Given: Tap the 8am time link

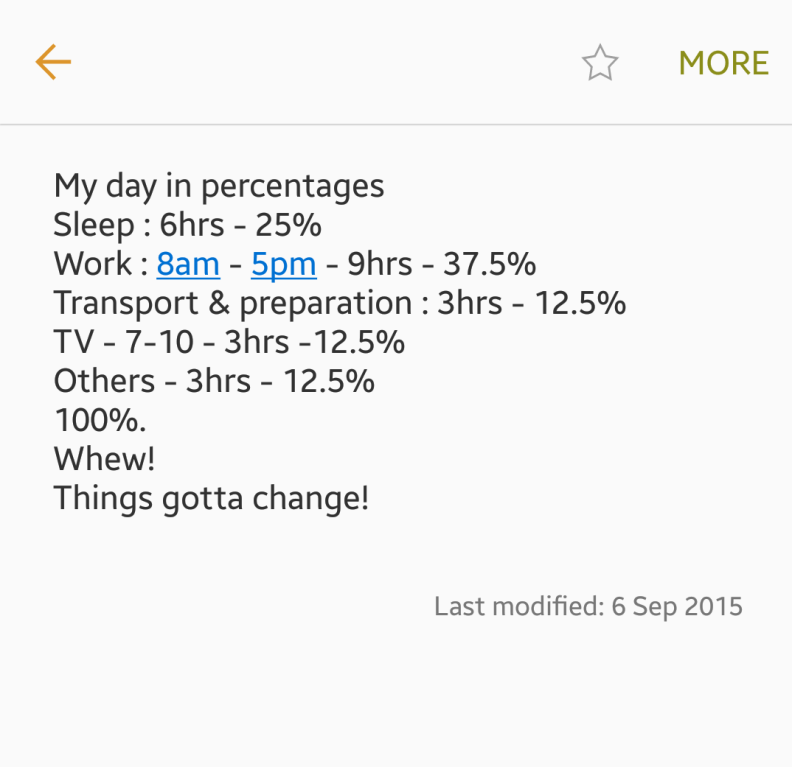Looking at the screenshot, I should point(188,264).
